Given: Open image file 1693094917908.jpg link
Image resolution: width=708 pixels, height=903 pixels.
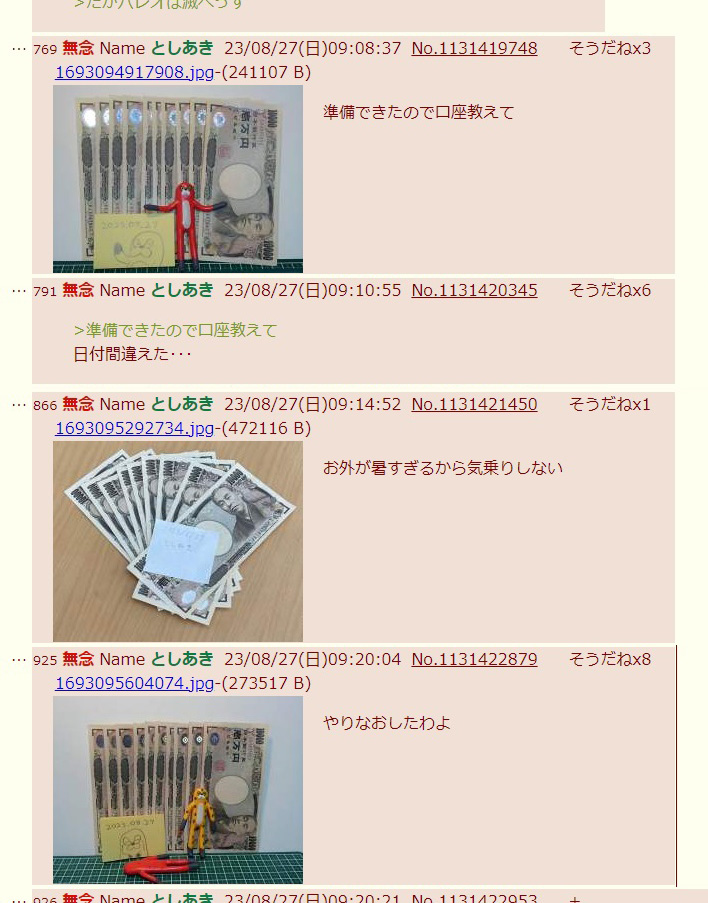Looking at the screenshot, I should click(134, 72).
